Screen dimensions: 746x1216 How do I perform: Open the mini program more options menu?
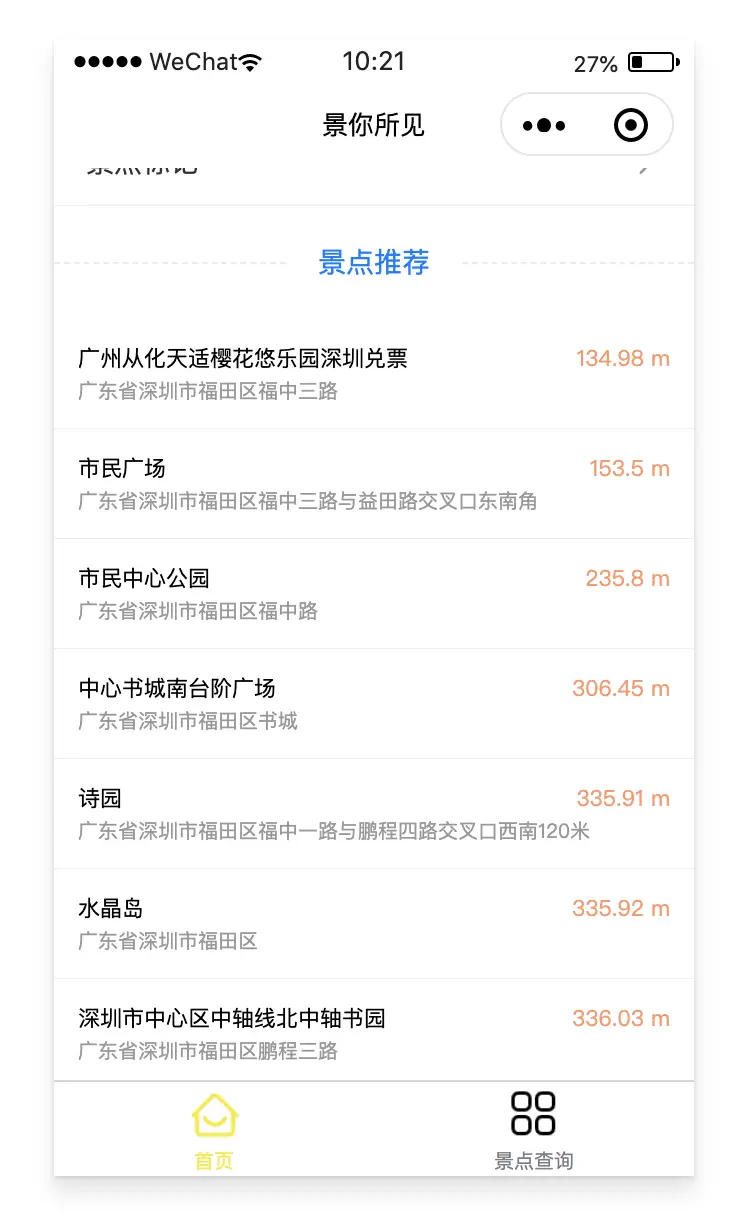(544, 126)
